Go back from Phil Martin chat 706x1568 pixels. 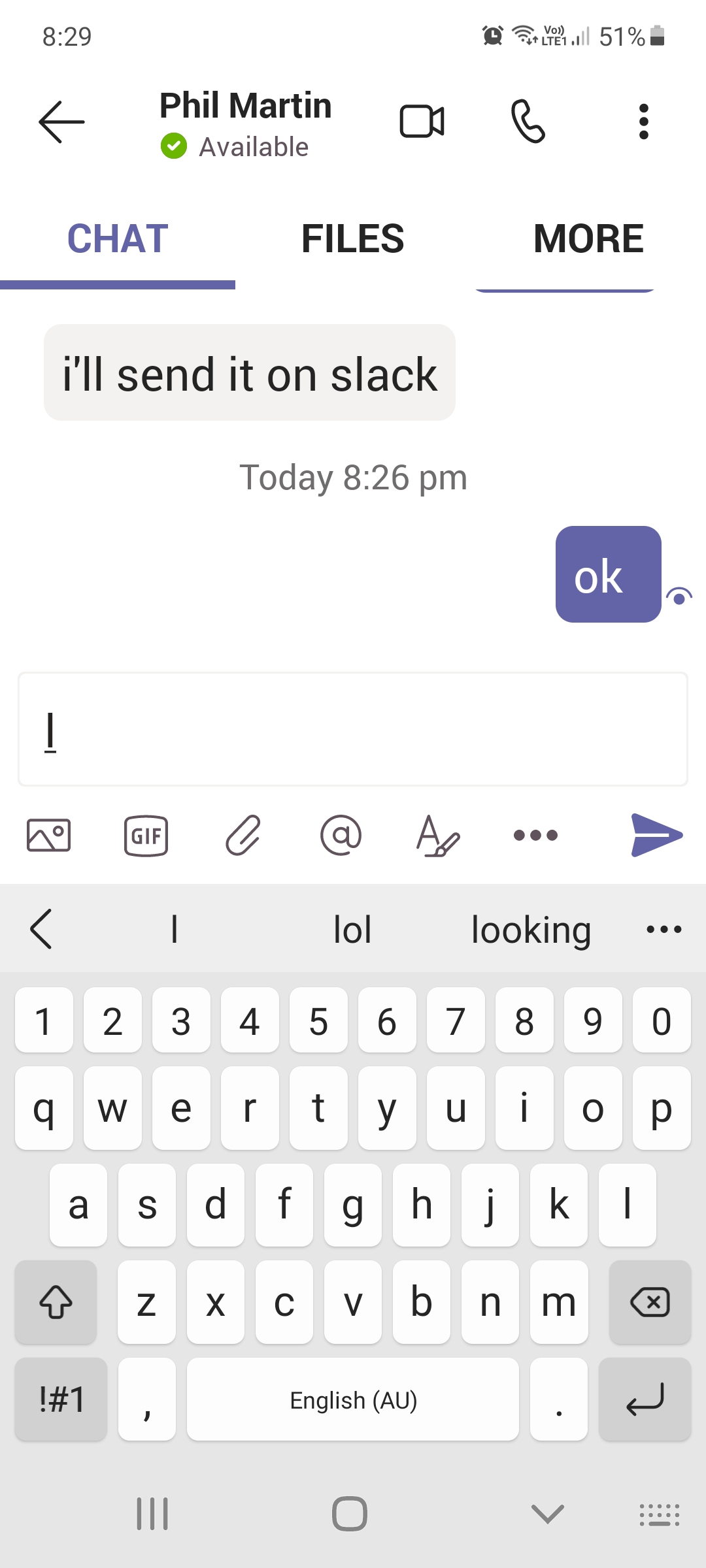tap(61, 122)
